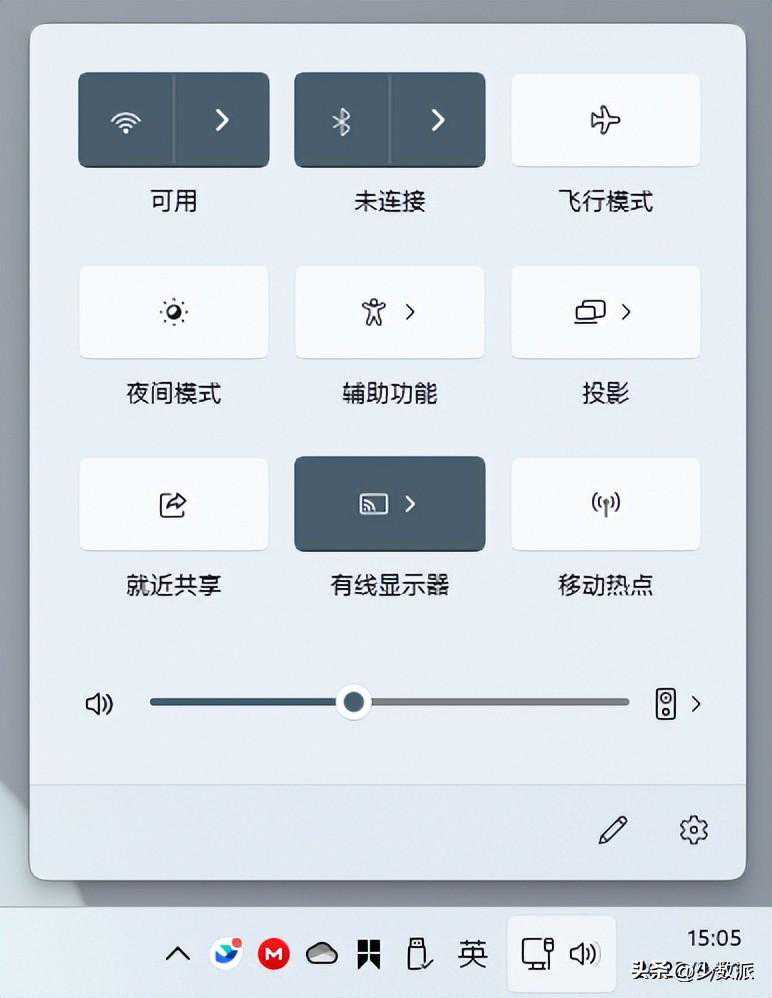Screen dimensions: 772x998
Task: Open the 辅助功能 accessibility options
Action: tap(389, 312)
